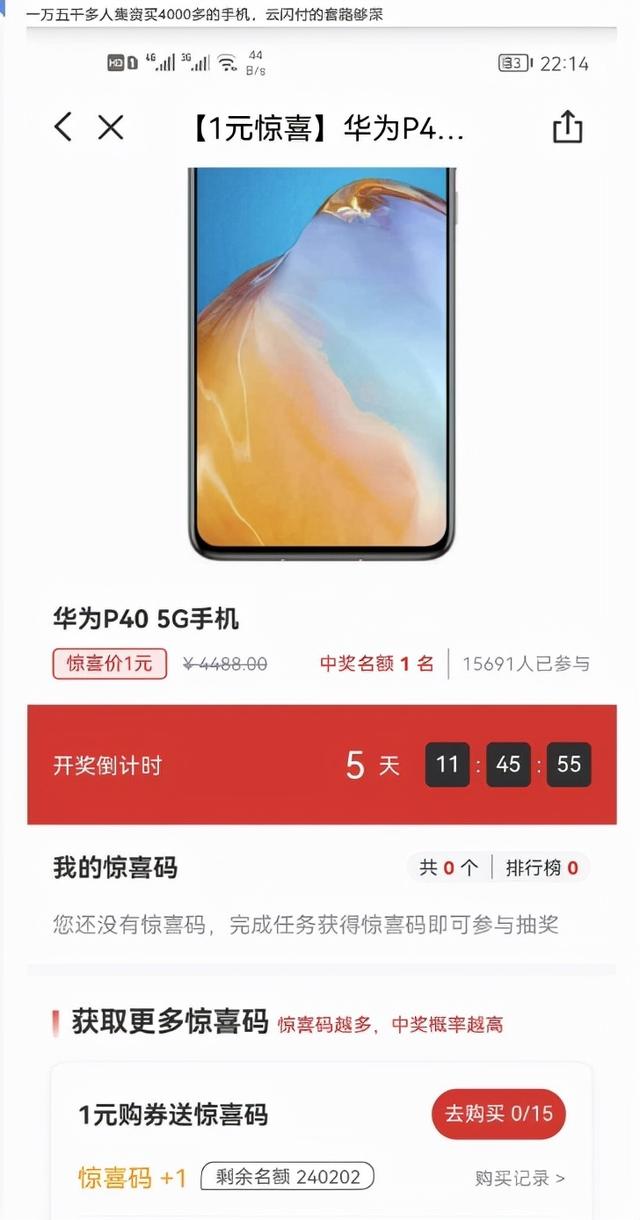
Task: Open the 共 0 个 surprise code count
Action: pos(449,868)
